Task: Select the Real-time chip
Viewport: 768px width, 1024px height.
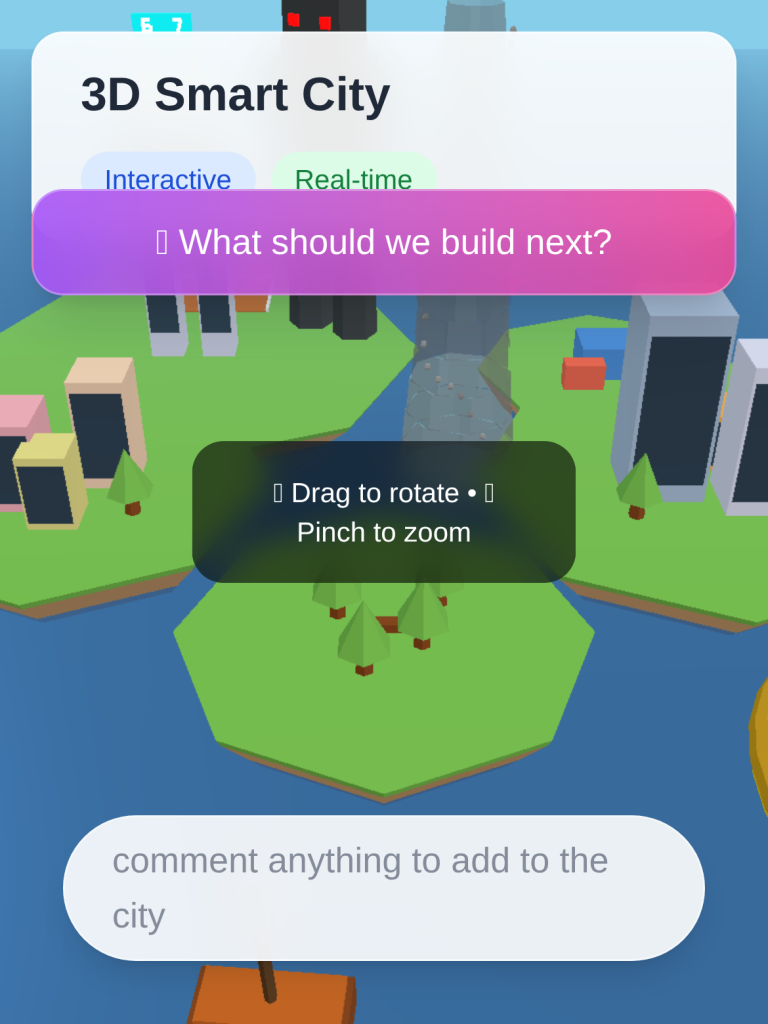Action: pos(354,175)
